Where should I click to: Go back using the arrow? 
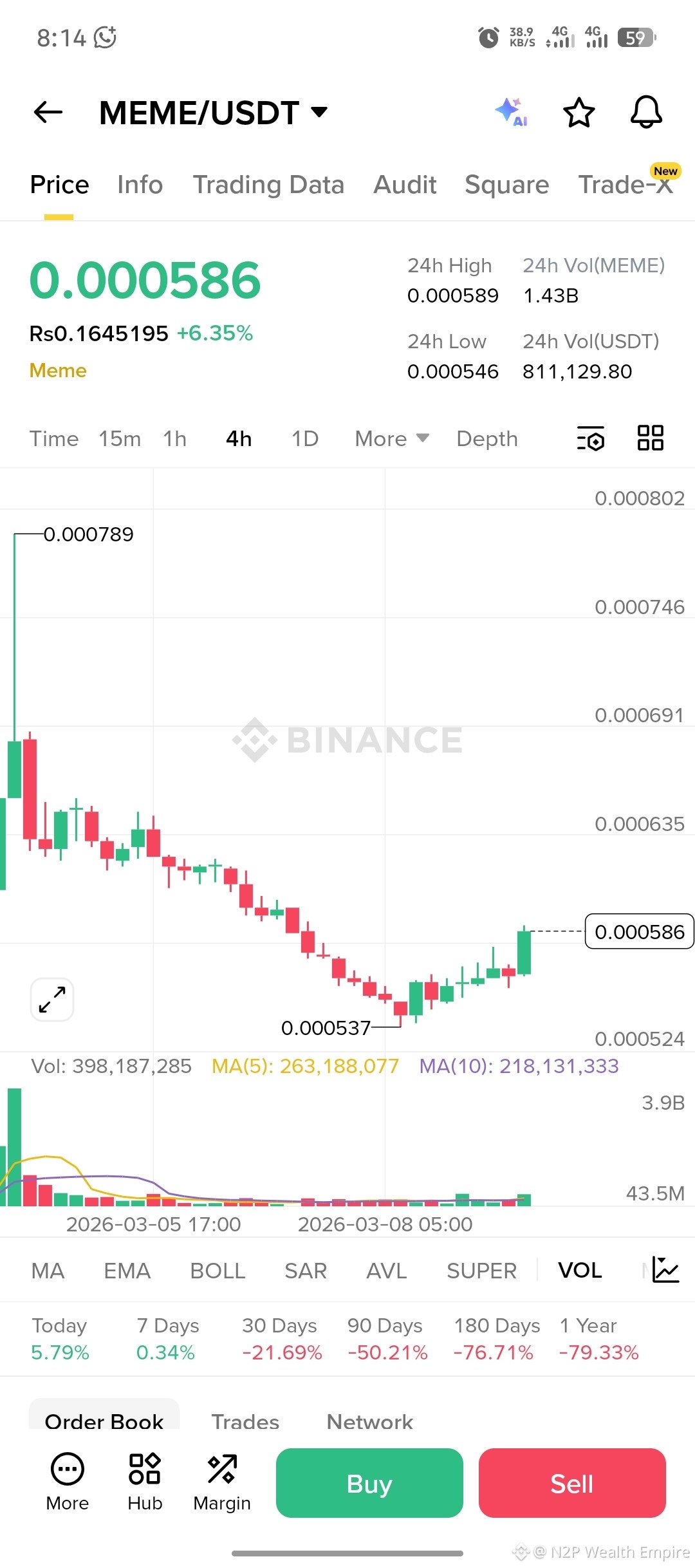48,112
